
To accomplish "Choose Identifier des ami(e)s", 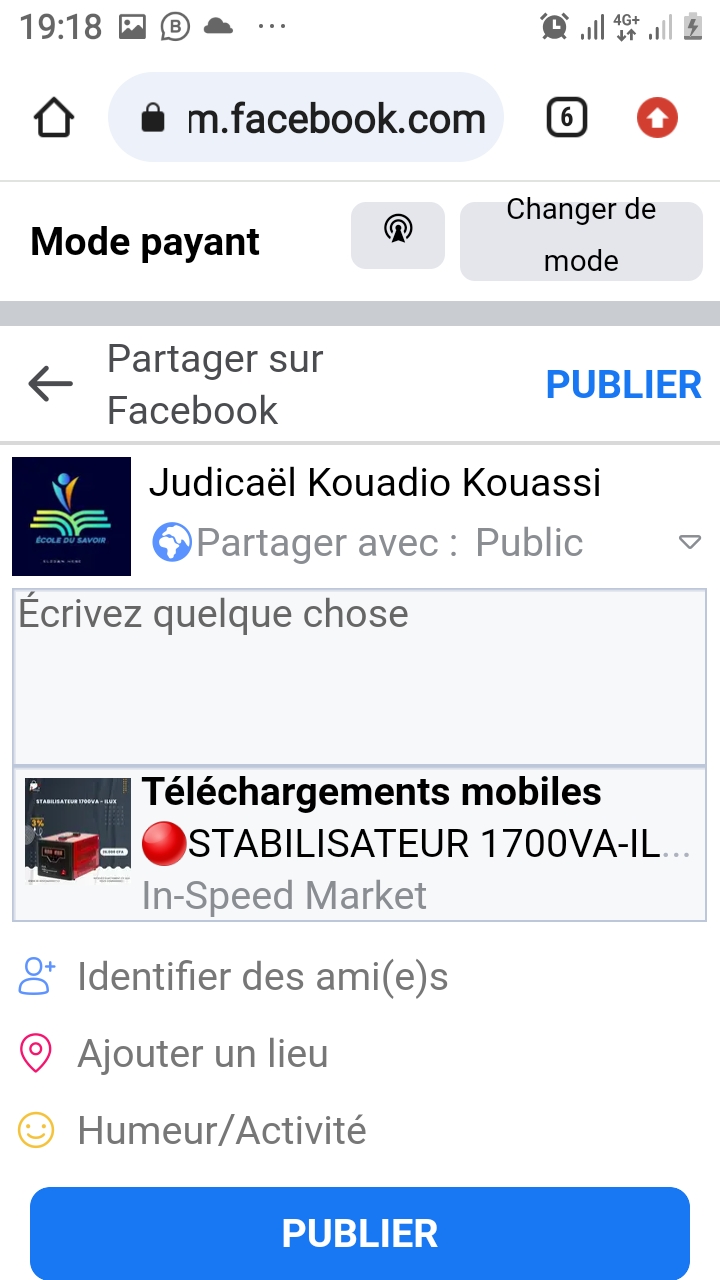I will tap(262, 976).
